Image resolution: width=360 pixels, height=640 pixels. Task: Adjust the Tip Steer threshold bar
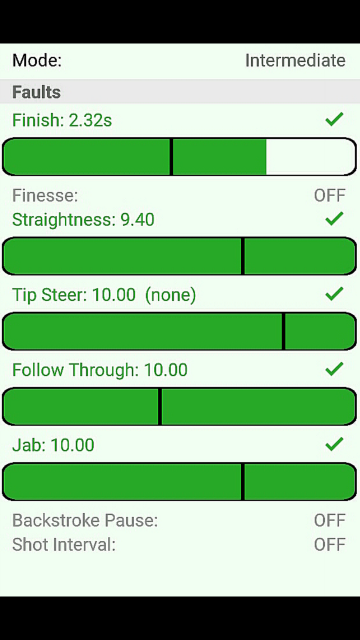point(180,331)
